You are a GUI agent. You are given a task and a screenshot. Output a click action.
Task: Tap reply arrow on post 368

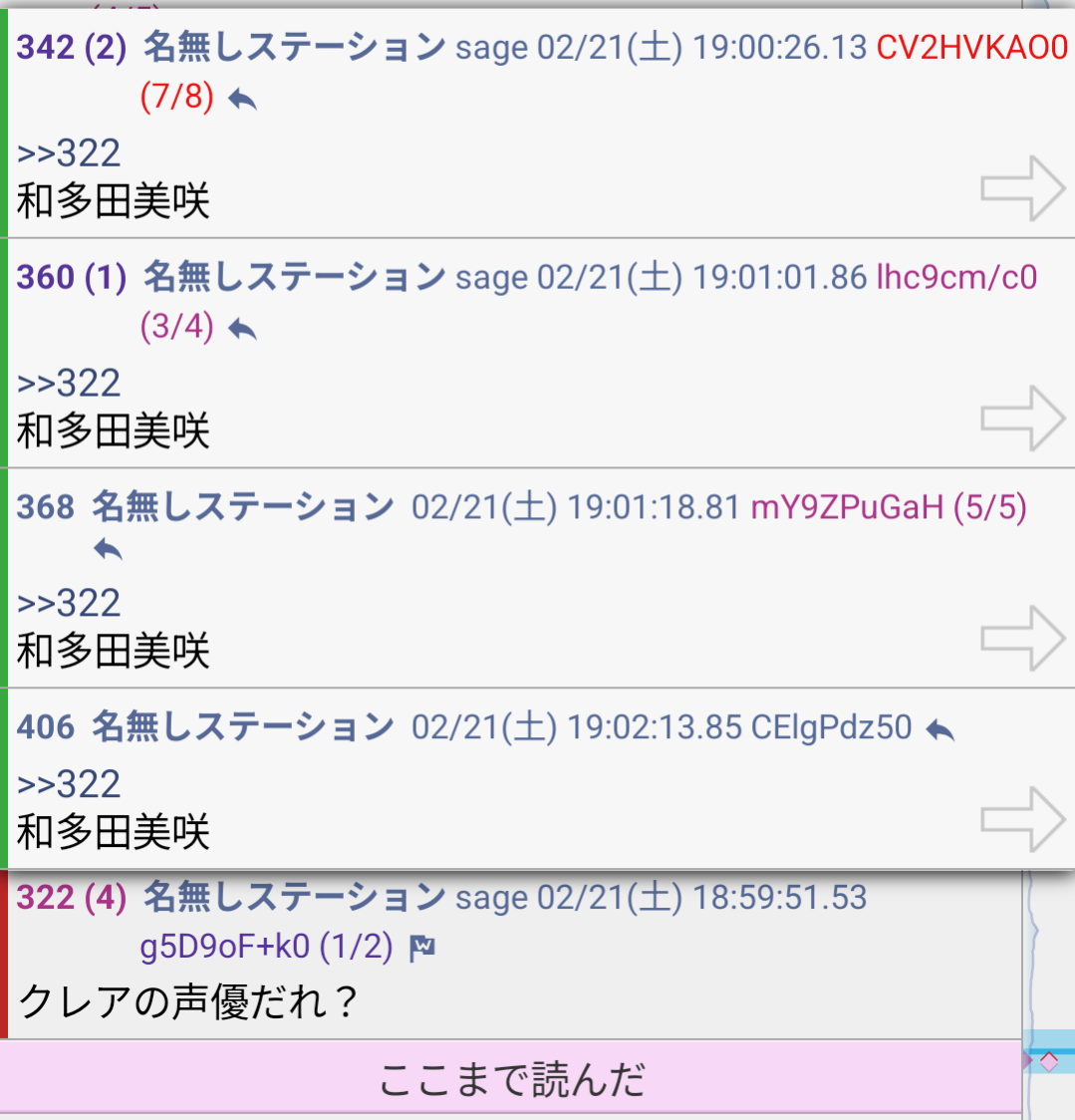pyautogui.click(x=108, y=549)
